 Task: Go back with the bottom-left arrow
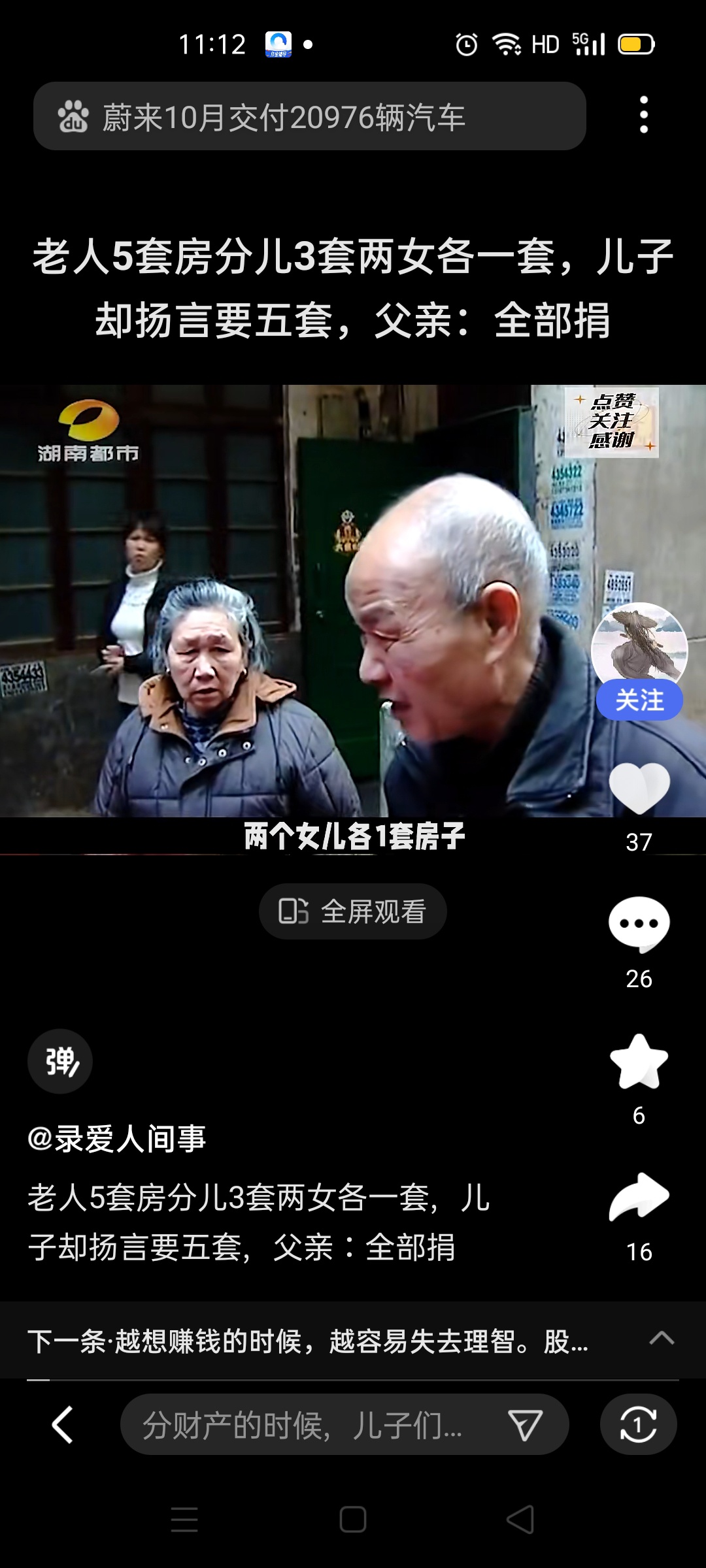pyautogui.click(x=63, y=1424)
